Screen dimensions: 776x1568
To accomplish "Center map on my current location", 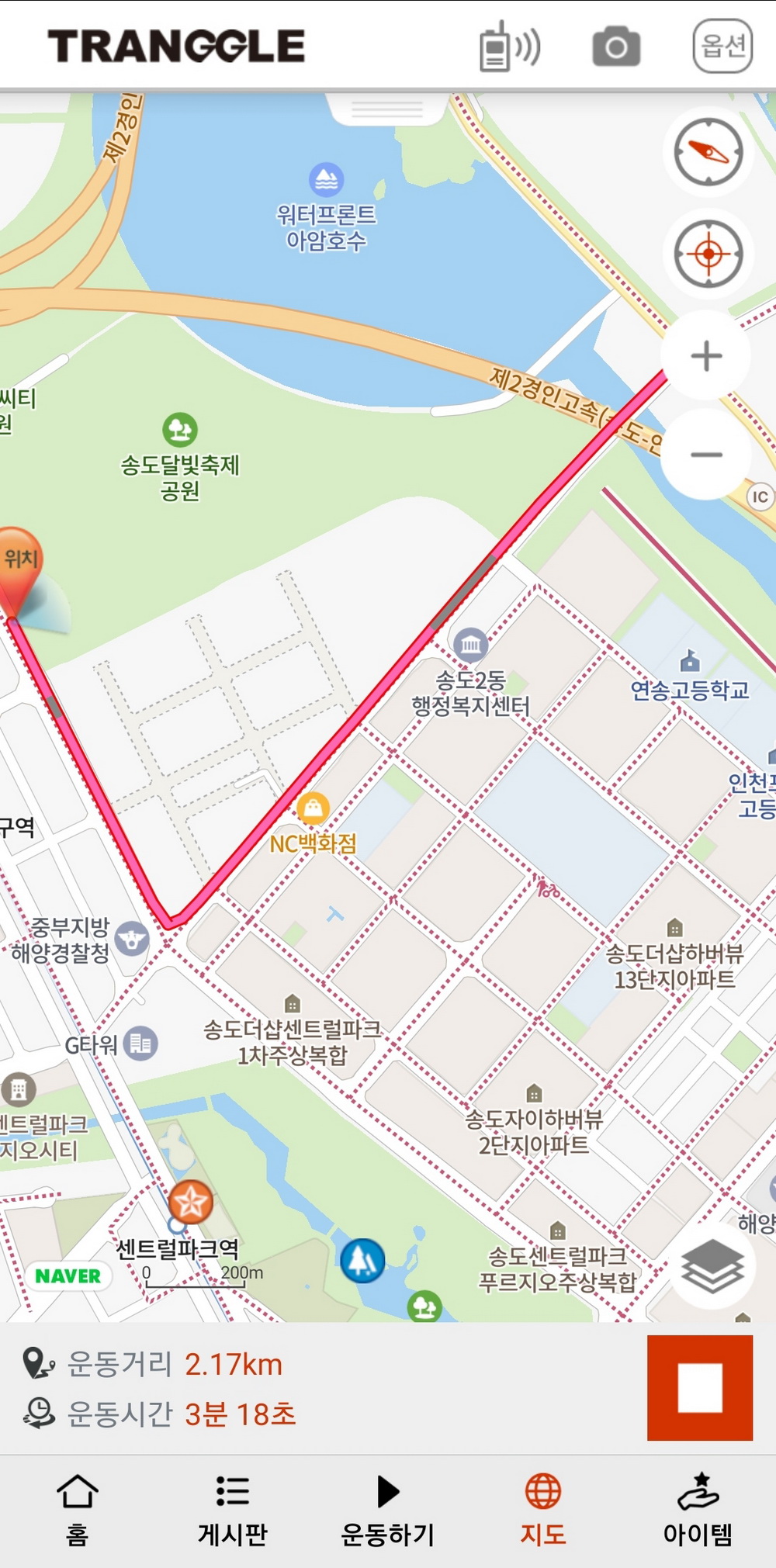I will click(708, 254).
